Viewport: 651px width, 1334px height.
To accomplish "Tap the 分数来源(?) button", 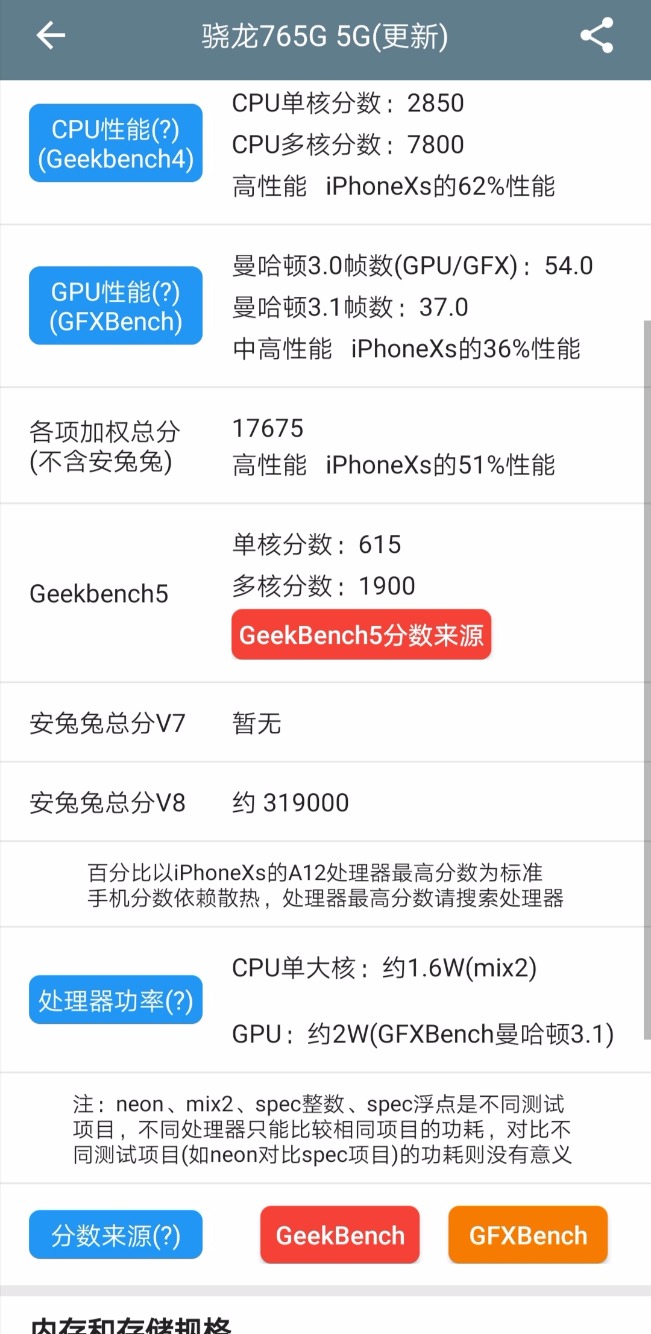I will (x=116, y=1235).
